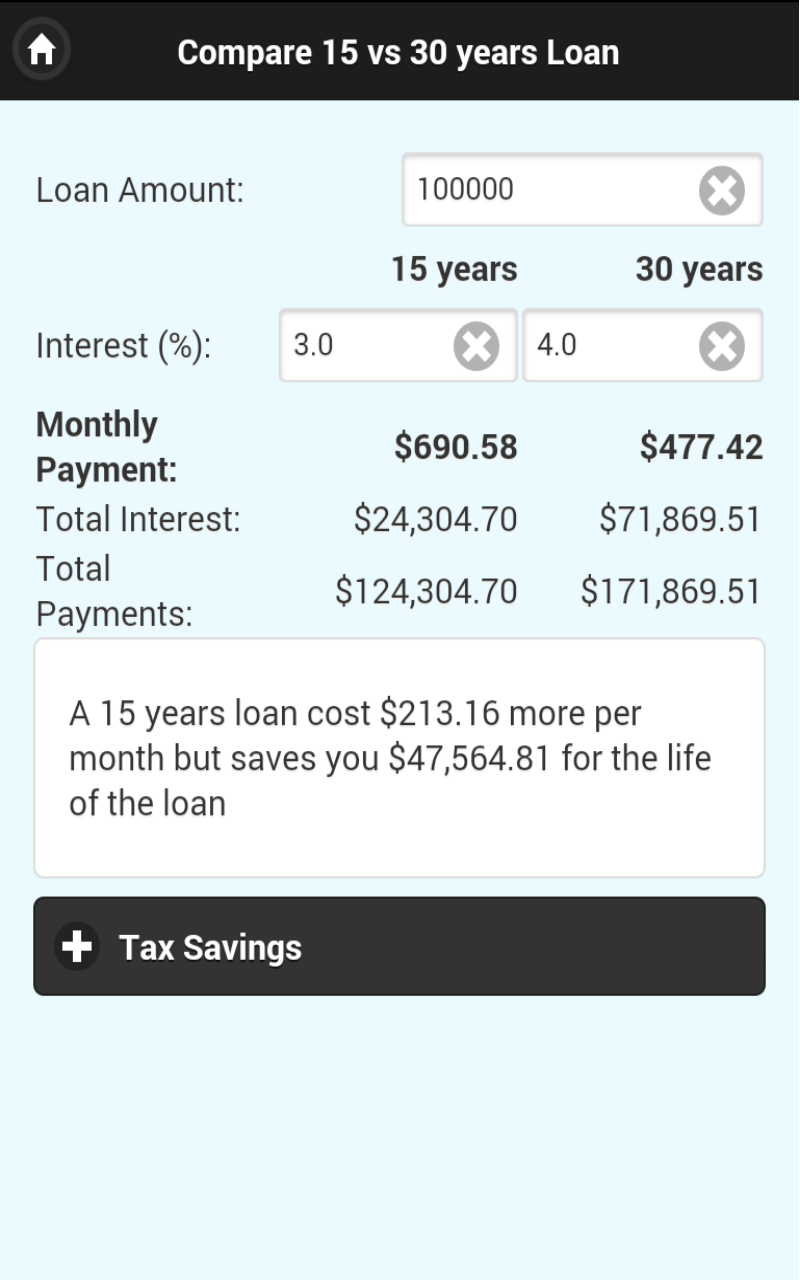The image size is (800, 1280).
Task: Clear the Loan Amount value
Action: tap(721, 190)
